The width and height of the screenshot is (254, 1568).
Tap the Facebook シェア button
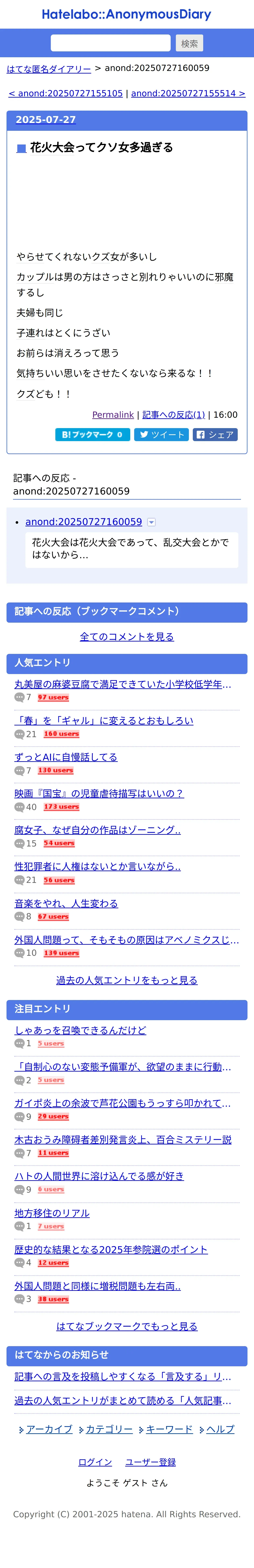pos(215,435)
